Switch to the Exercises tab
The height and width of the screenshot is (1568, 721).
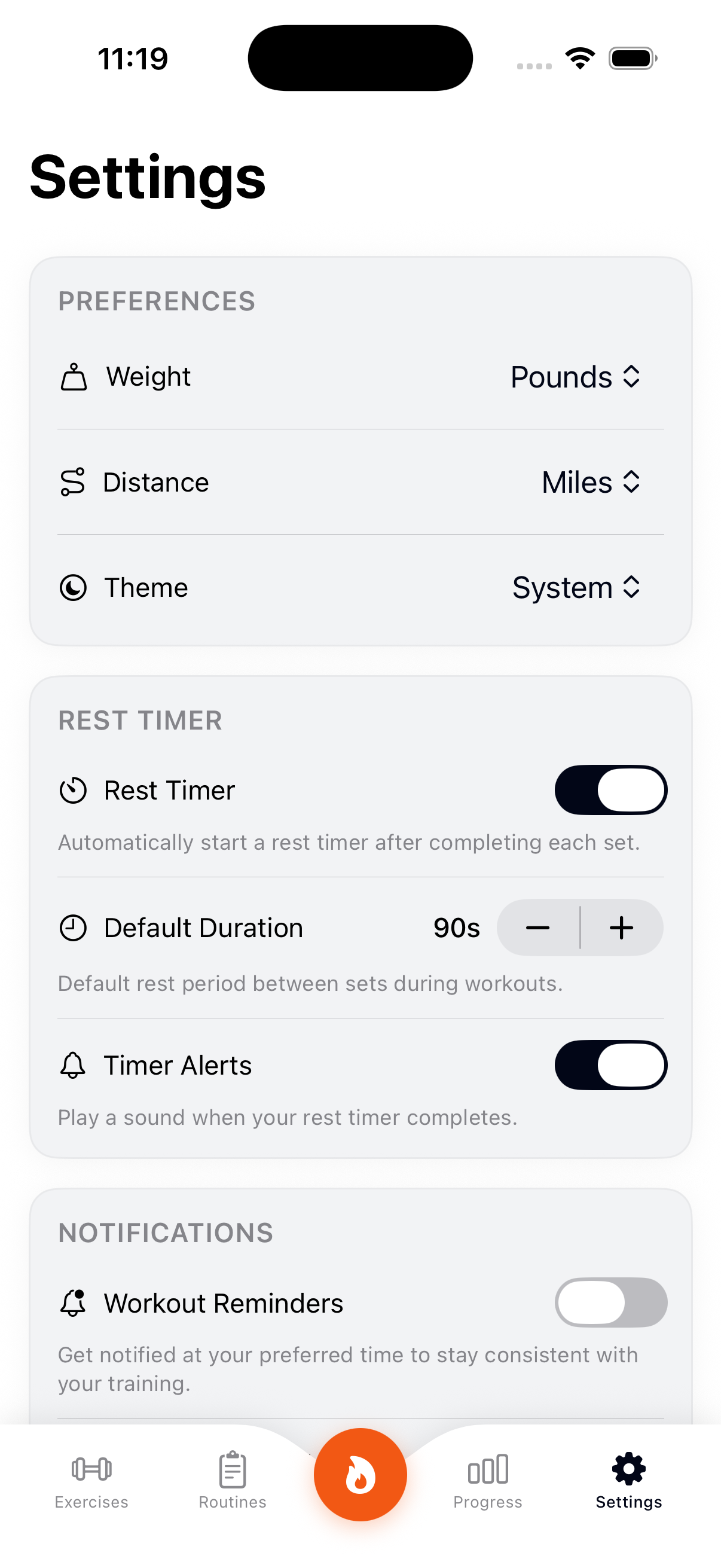91,1480
